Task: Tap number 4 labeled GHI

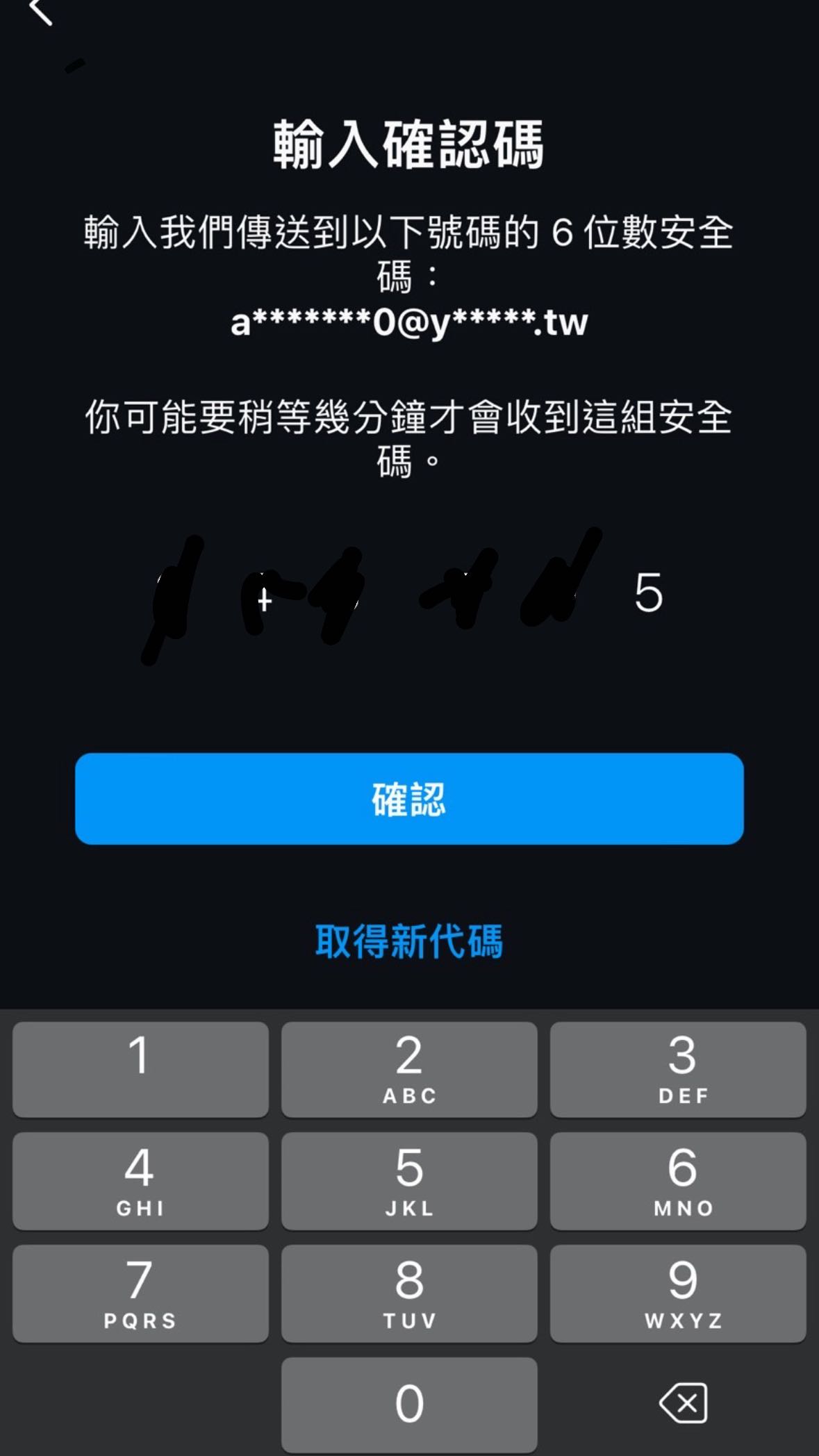Action: pos(139,1181)
